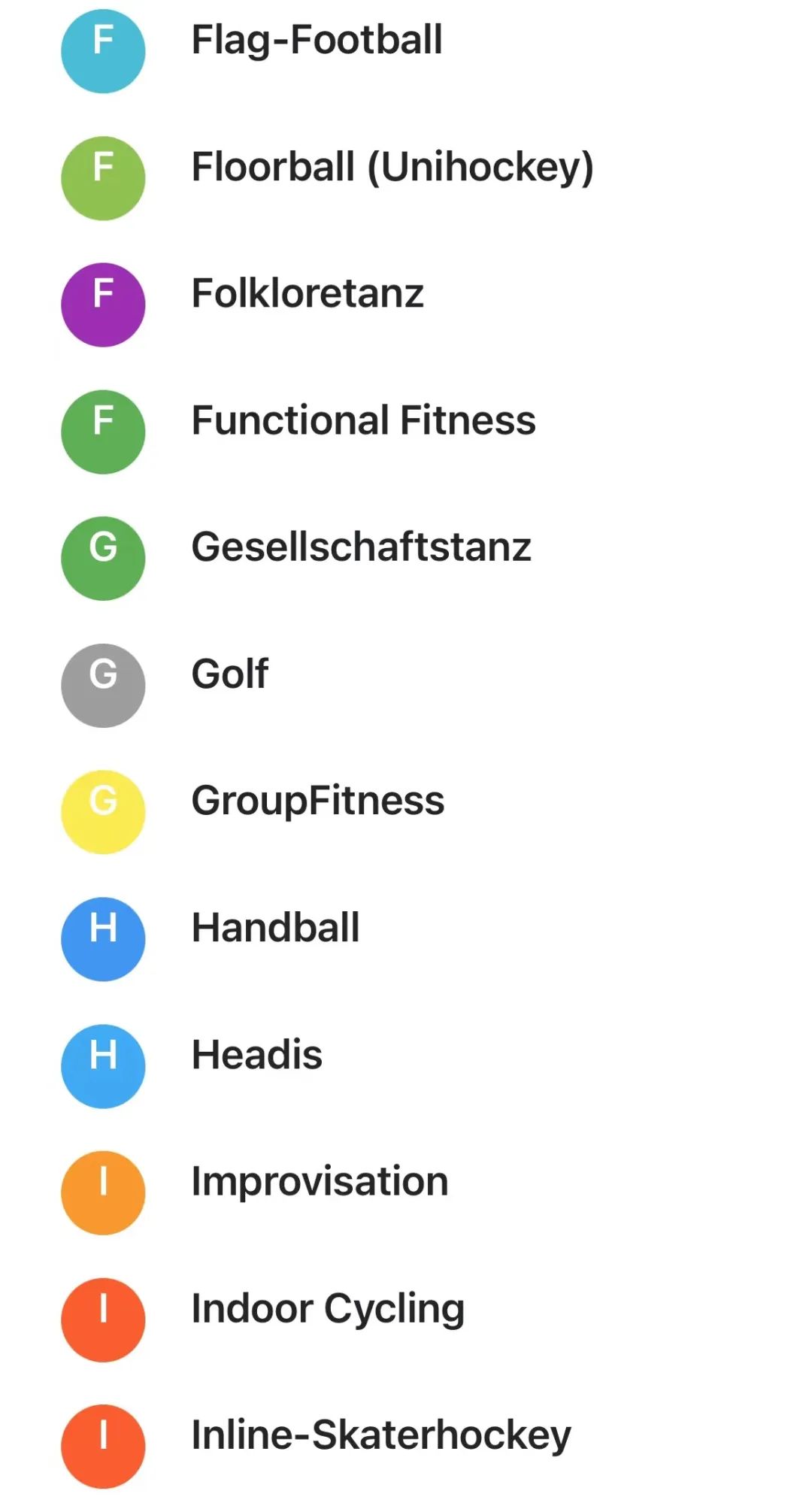Open Indoor Cycling
The image size is (812, 1512).
(x=328, y=1308)
